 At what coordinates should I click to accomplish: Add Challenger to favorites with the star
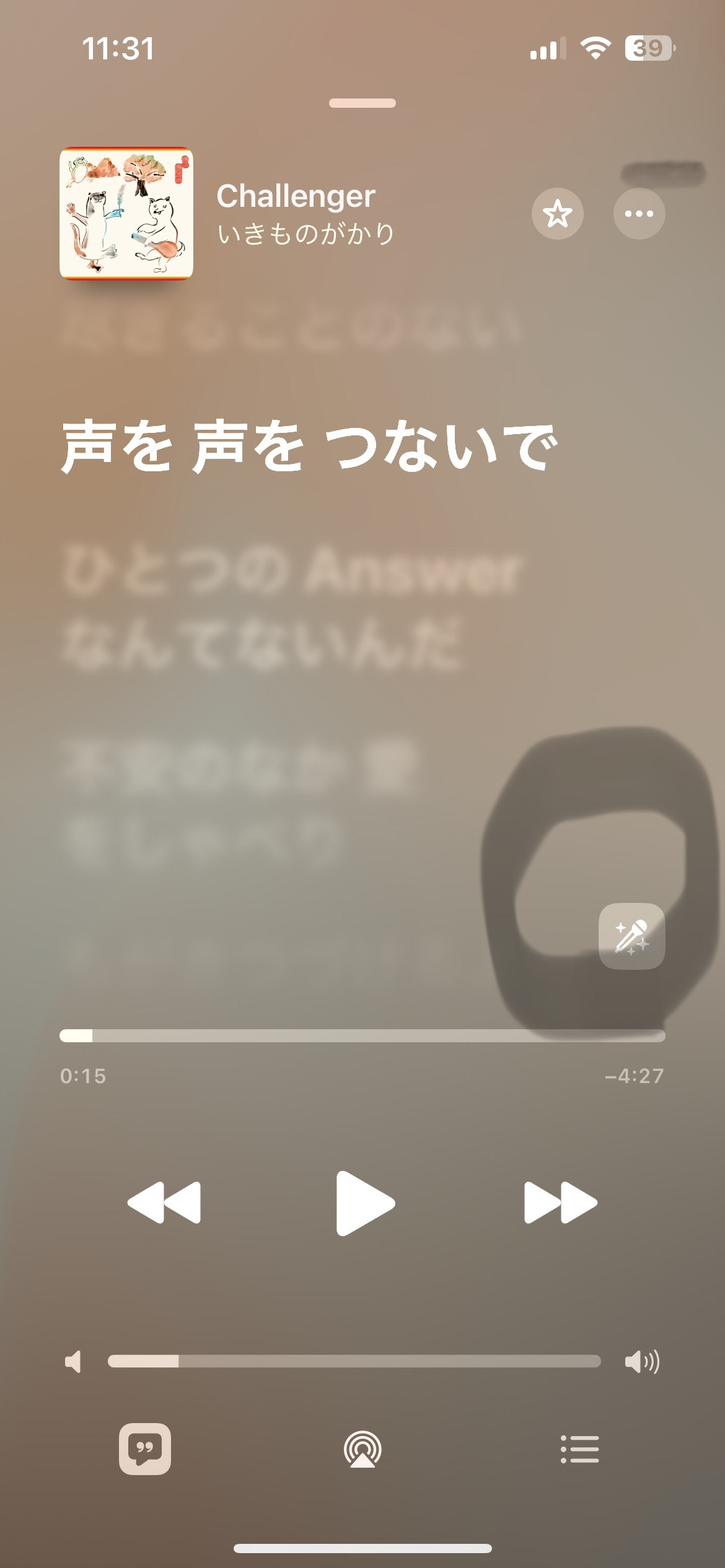(x=557, y=214)
